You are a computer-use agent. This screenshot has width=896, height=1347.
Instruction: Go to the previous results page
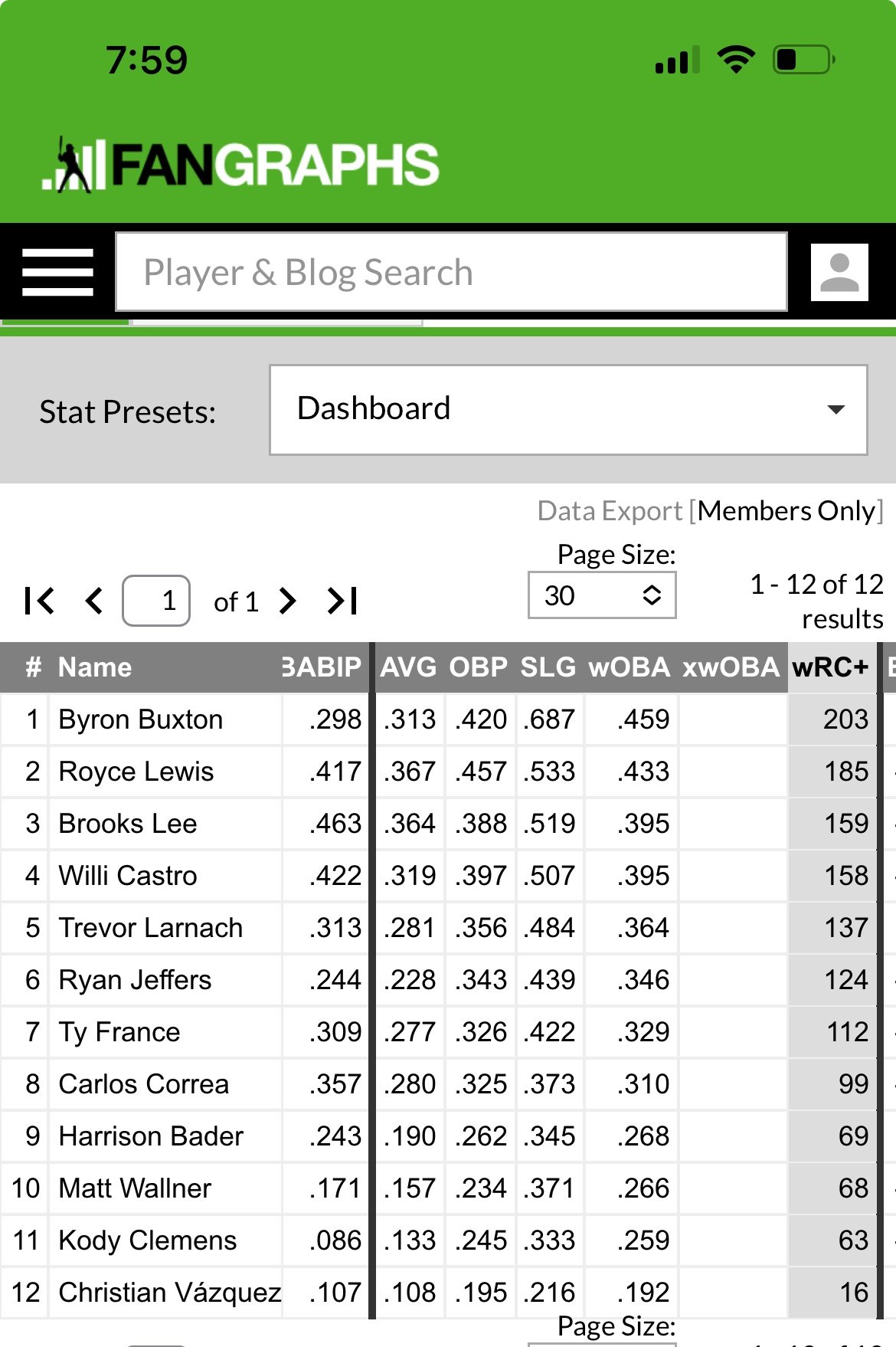tap(94, 601)
